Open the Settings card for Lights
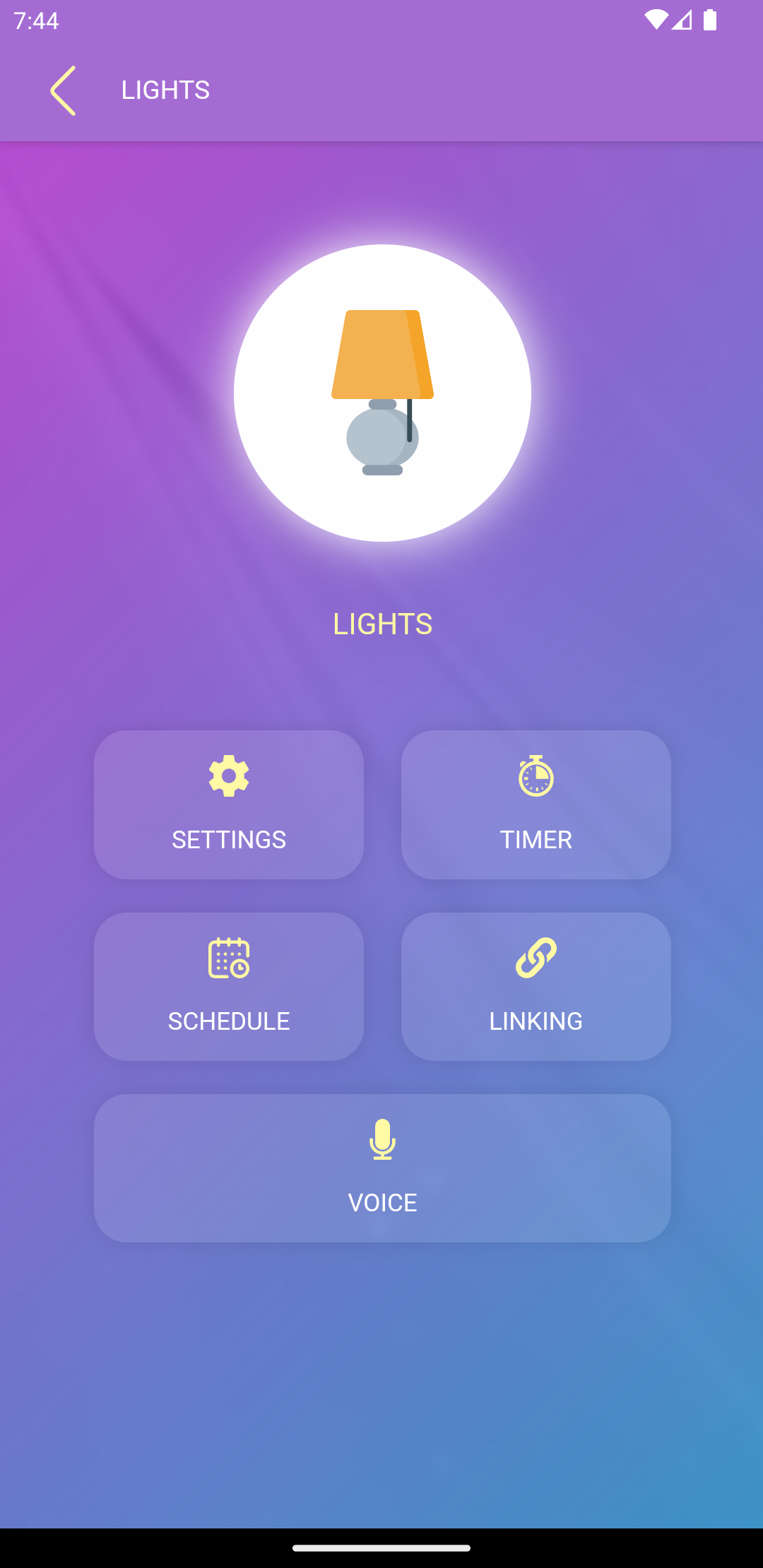Screen dimensions: 763x1568 click(229, 804)
